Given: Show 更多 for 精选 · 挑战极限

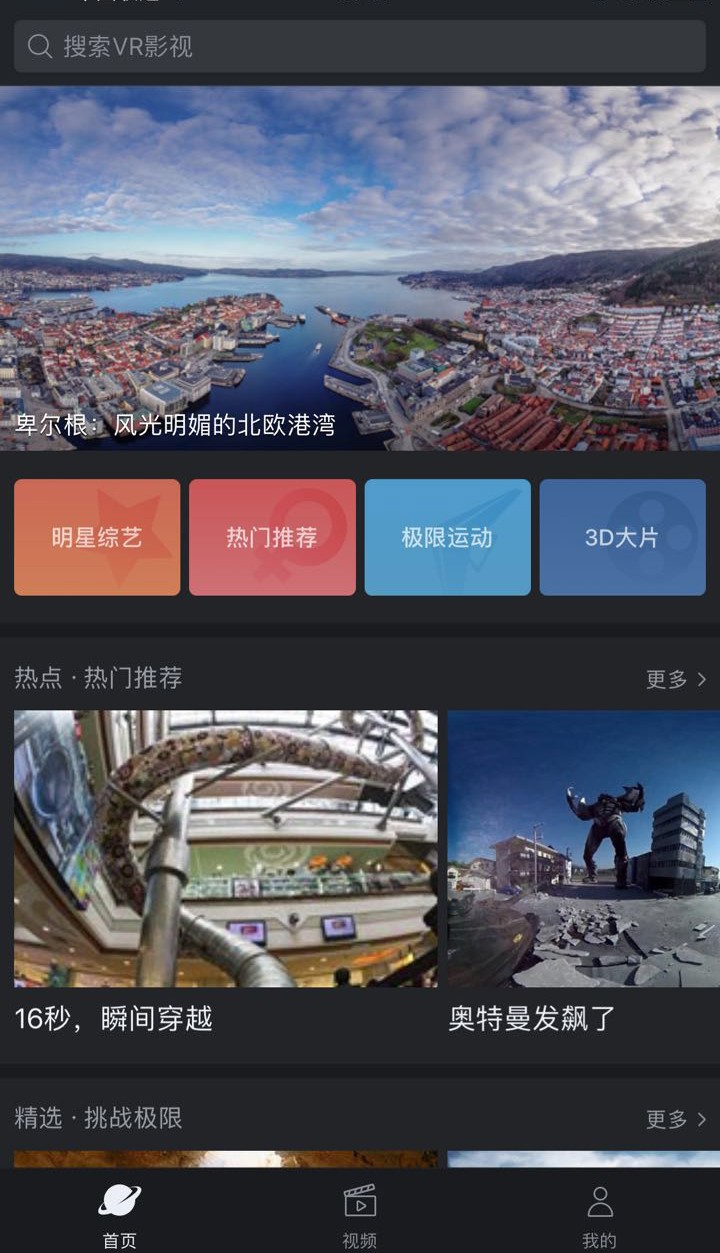Looking at the screenshot, I should [676, 1119].
